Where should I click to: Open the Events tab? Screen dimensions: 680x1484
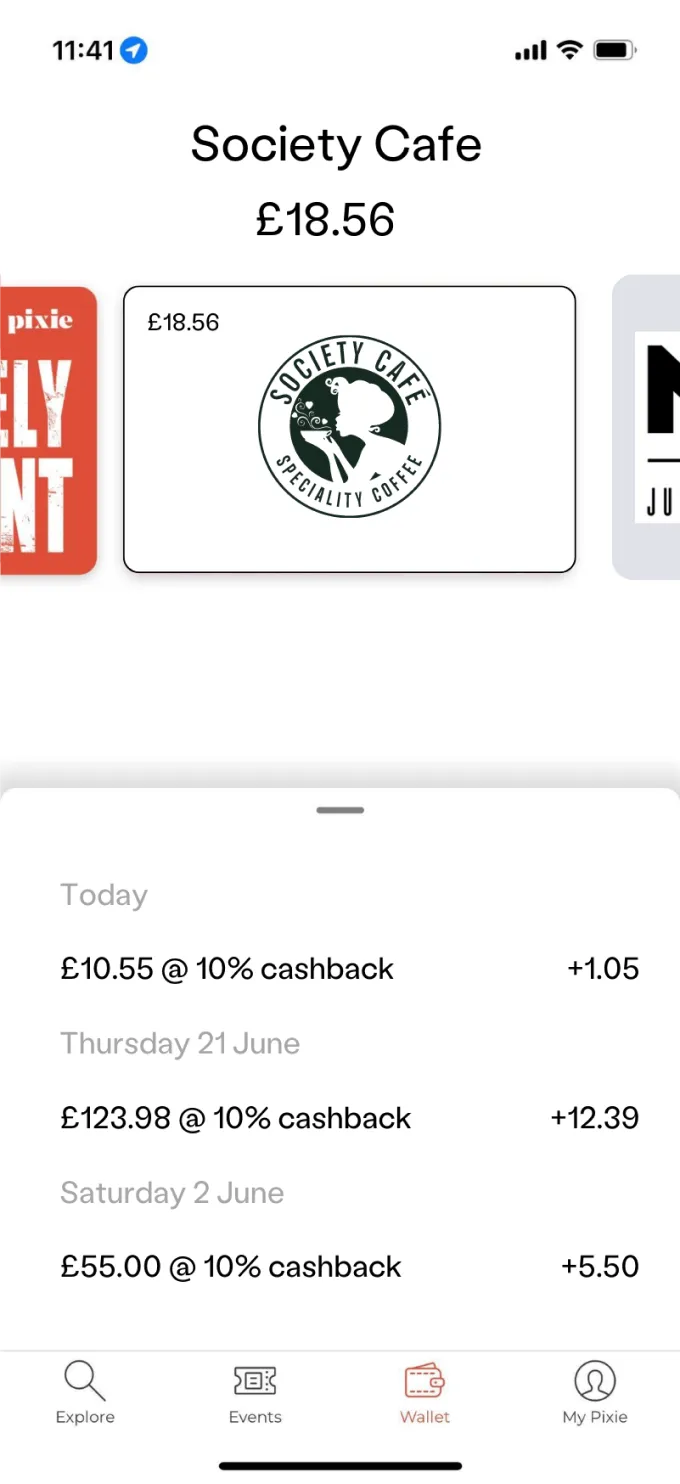[x=255, y=1393]
